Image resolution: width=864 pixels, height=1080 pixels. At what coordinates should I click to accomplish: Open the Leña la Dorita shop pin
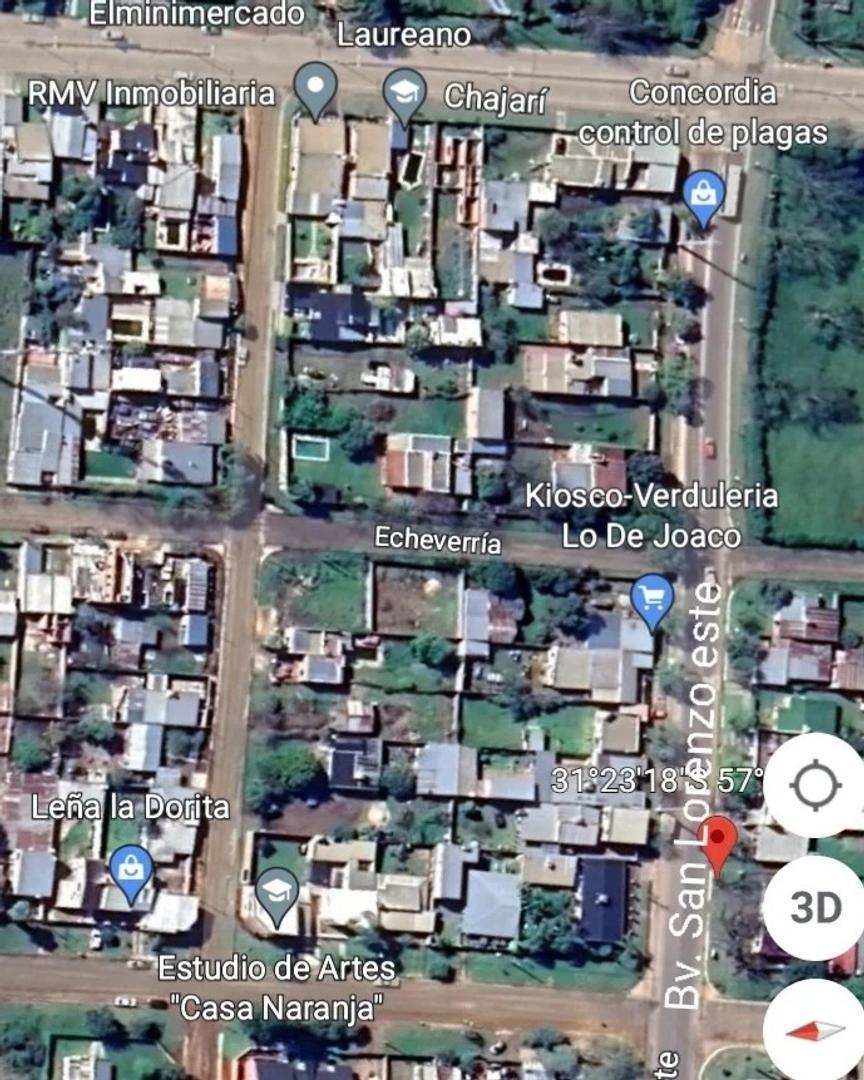click(x=131, y=868)
